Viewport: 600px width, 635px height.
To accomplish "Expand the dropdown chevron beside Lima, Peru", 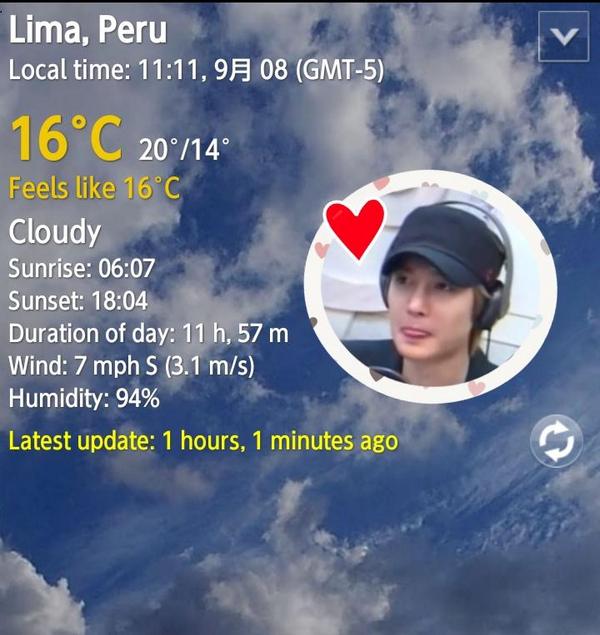I will click(563, 37).
